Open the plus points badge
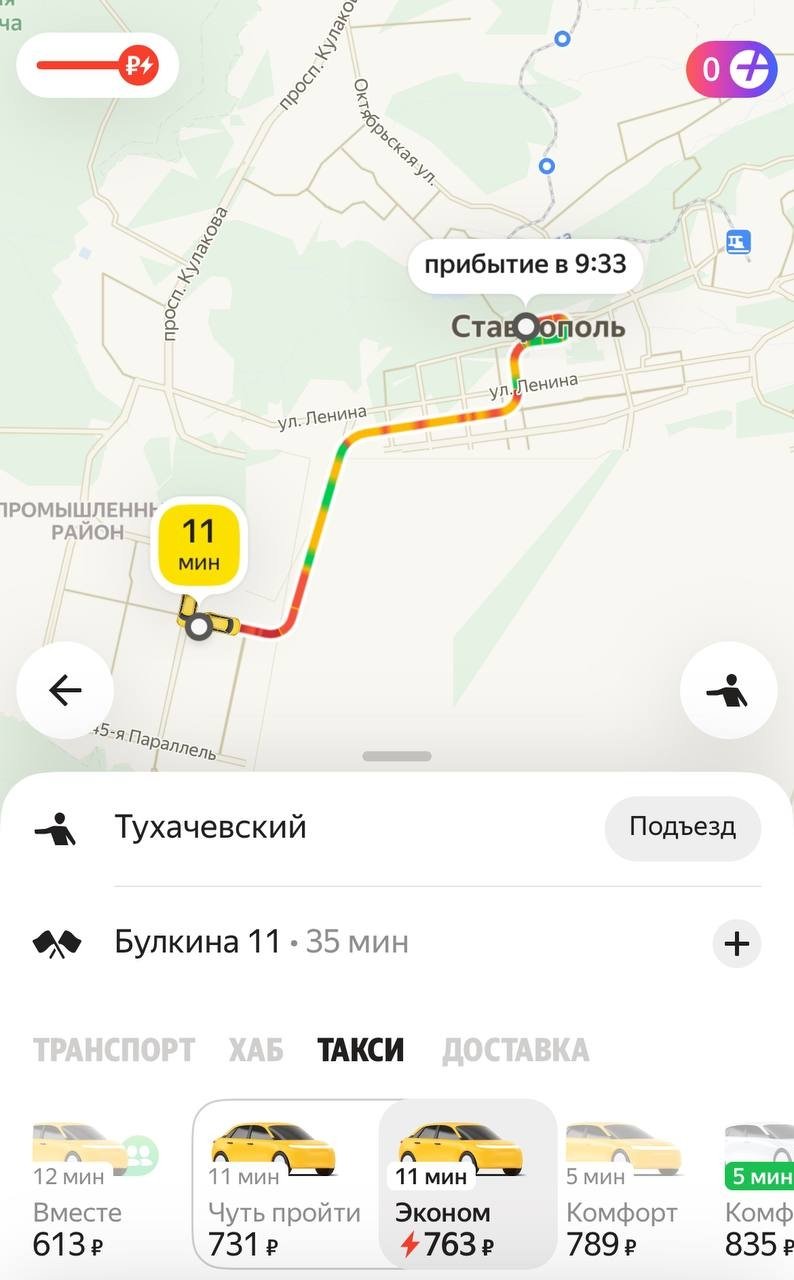 (731, 69)
